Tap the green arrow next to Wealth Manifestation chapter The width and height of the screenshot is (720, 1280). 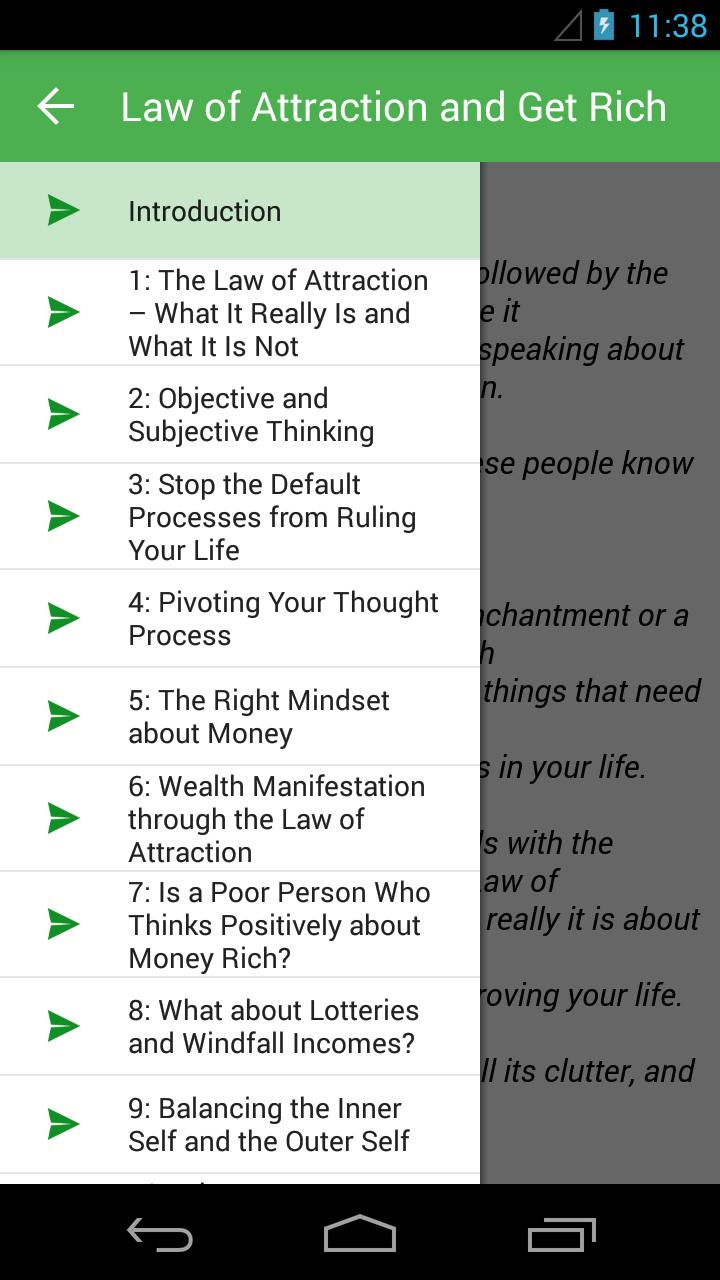62,818
